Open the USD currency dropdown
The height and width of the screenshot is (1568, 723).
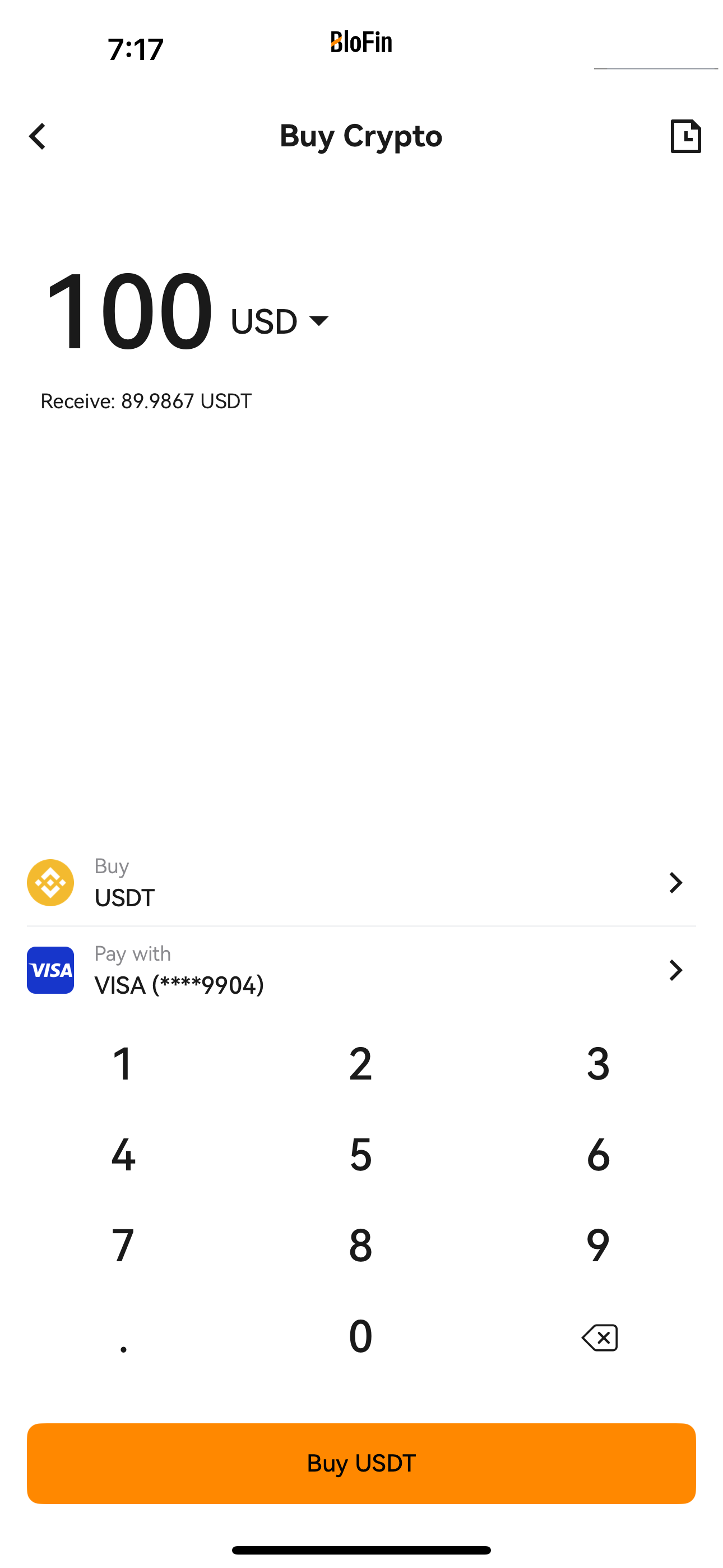click(280, 321)
